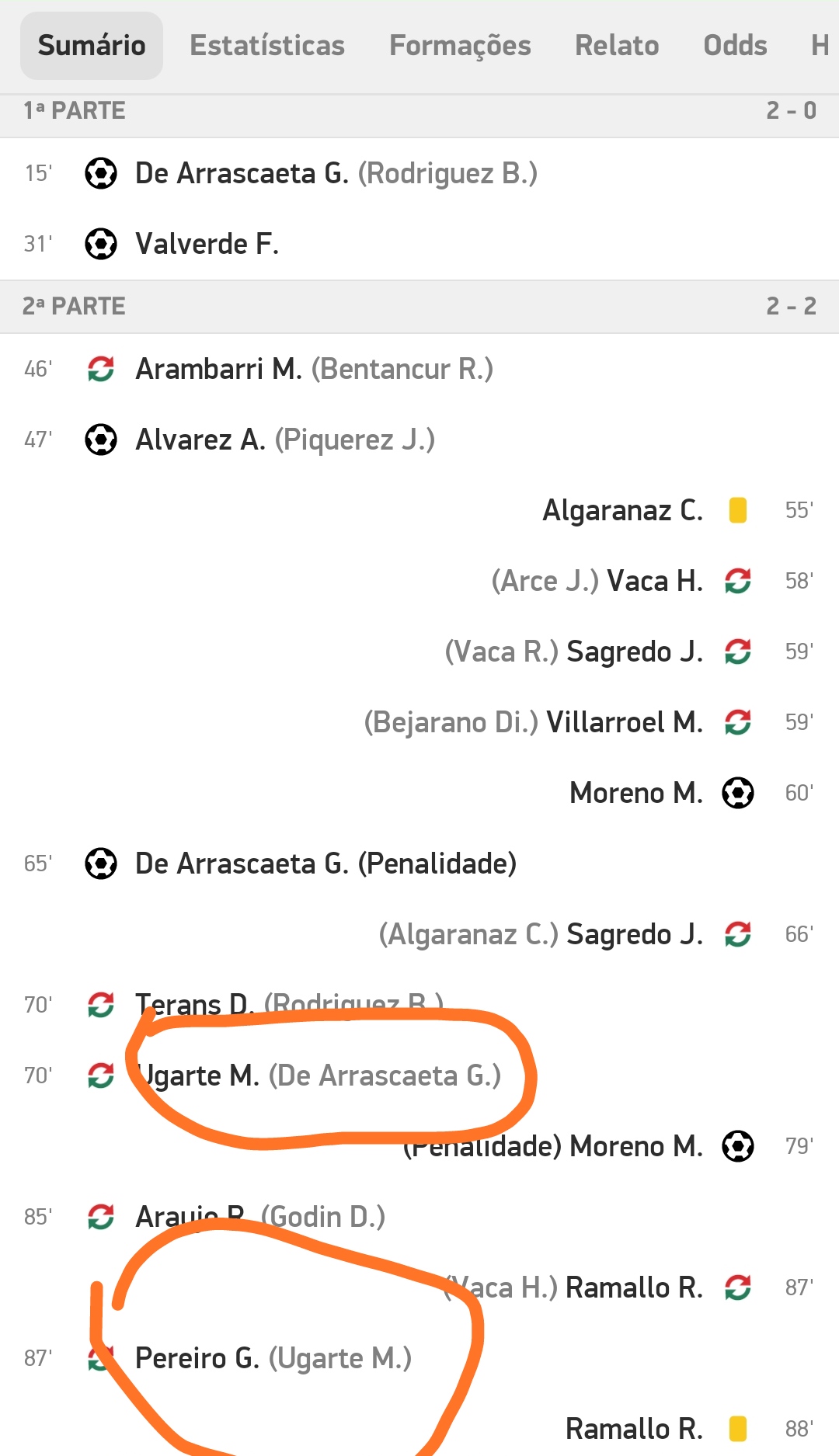839x1456 pixels.
Task: Open player Alvarez A. from 47' goal
Action: pyautogui.click(x=200, y=440)
